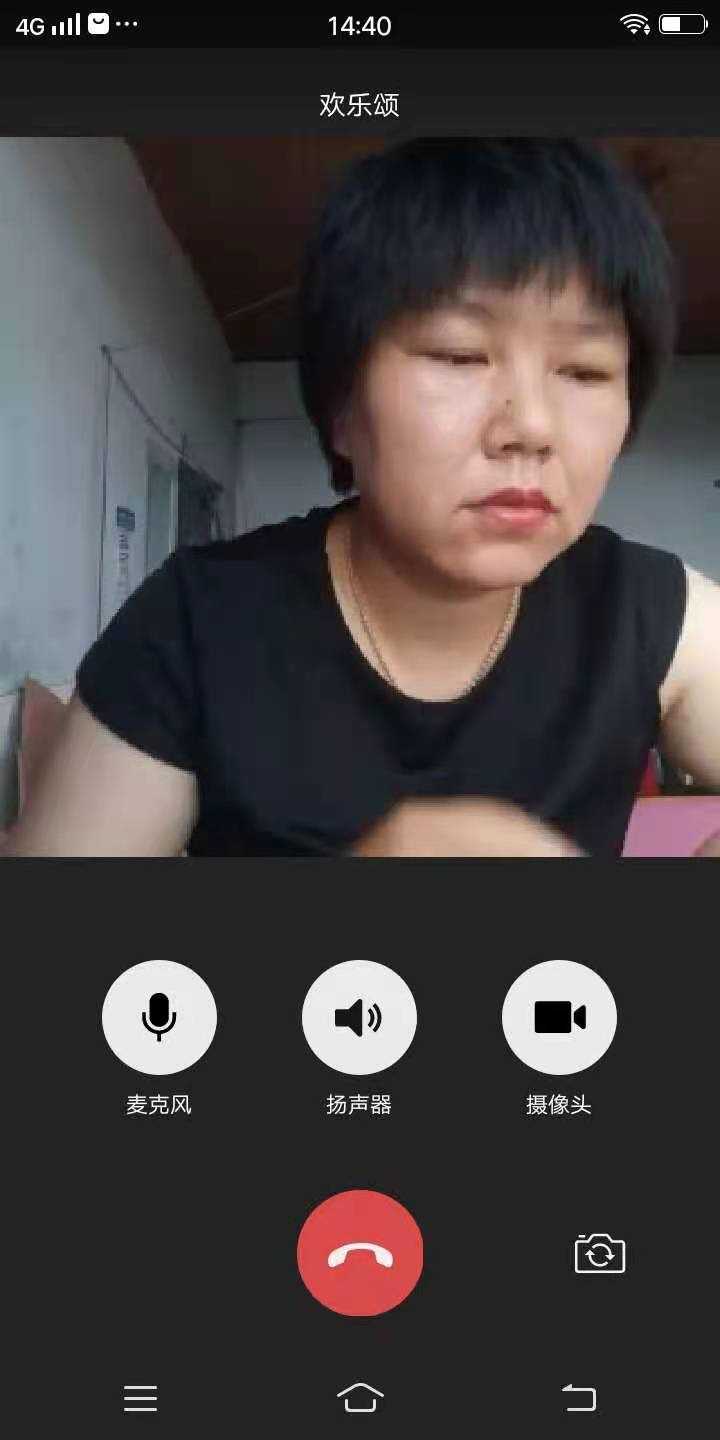Go back with system back button
The height and width of the screenshot is (1440, 720).
pyautogui.click(x=579, y=1397)
